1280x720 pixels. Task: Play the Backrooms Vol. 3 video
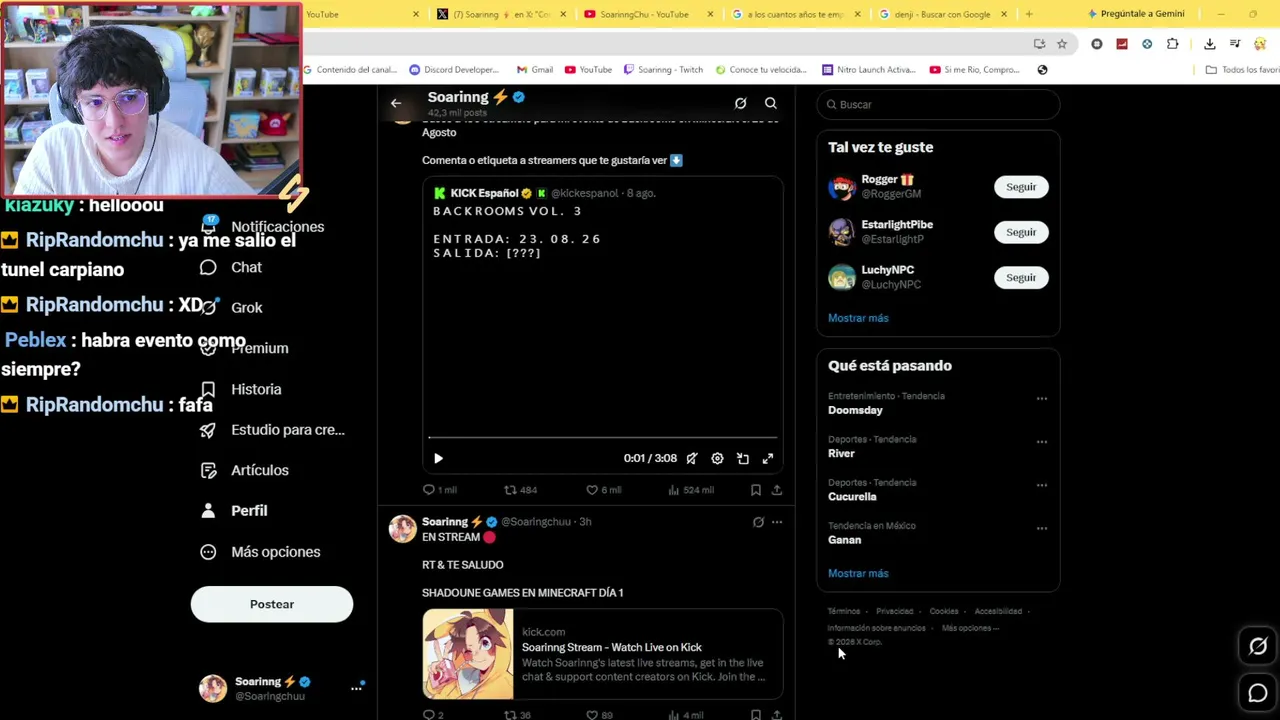[x=438, y=458]
